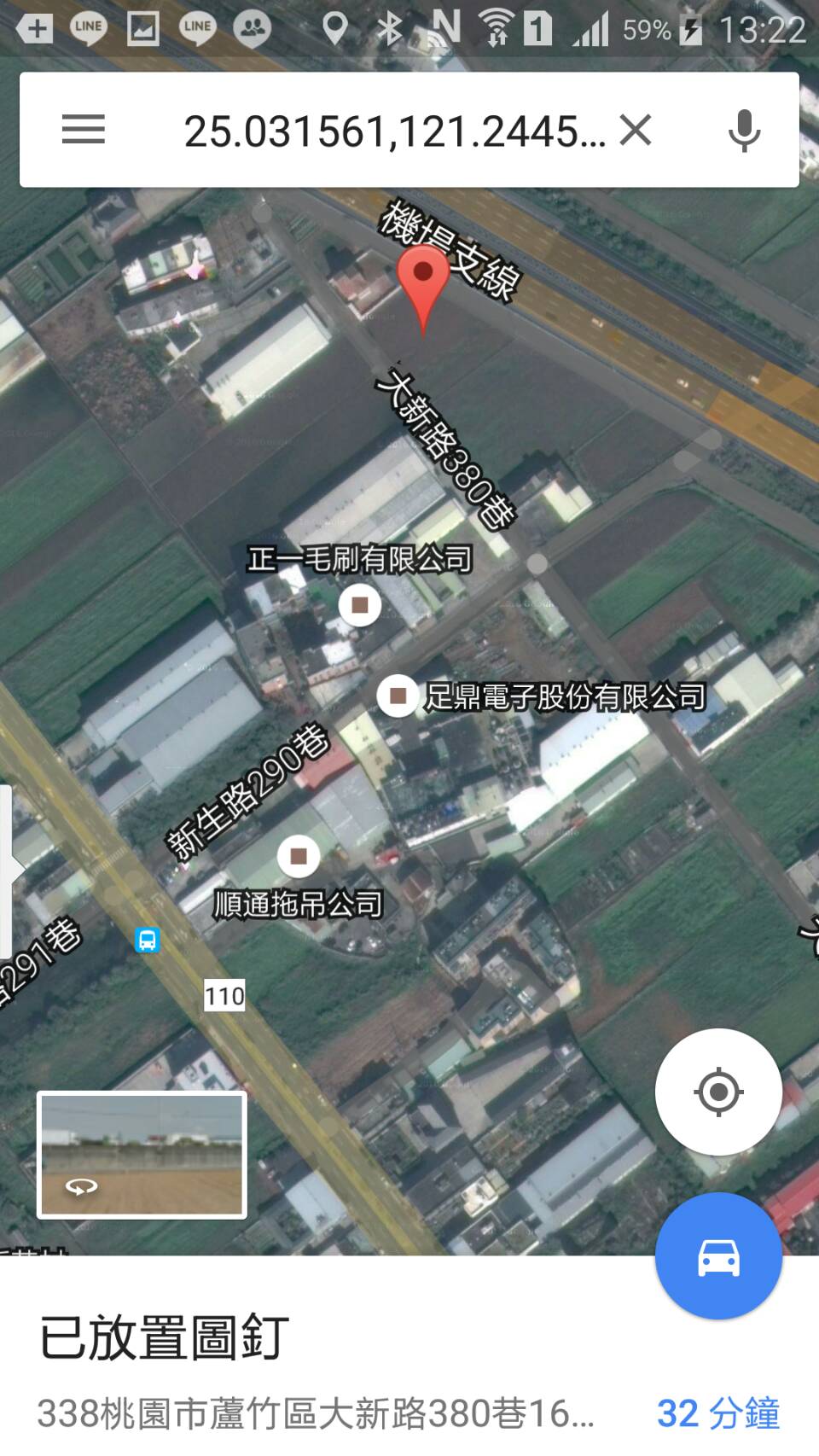Open the hamburger menu drawer
Image resolution: width=819 pixels, height=1456 pixels.
pyautogui.click(x=84, y=131)
